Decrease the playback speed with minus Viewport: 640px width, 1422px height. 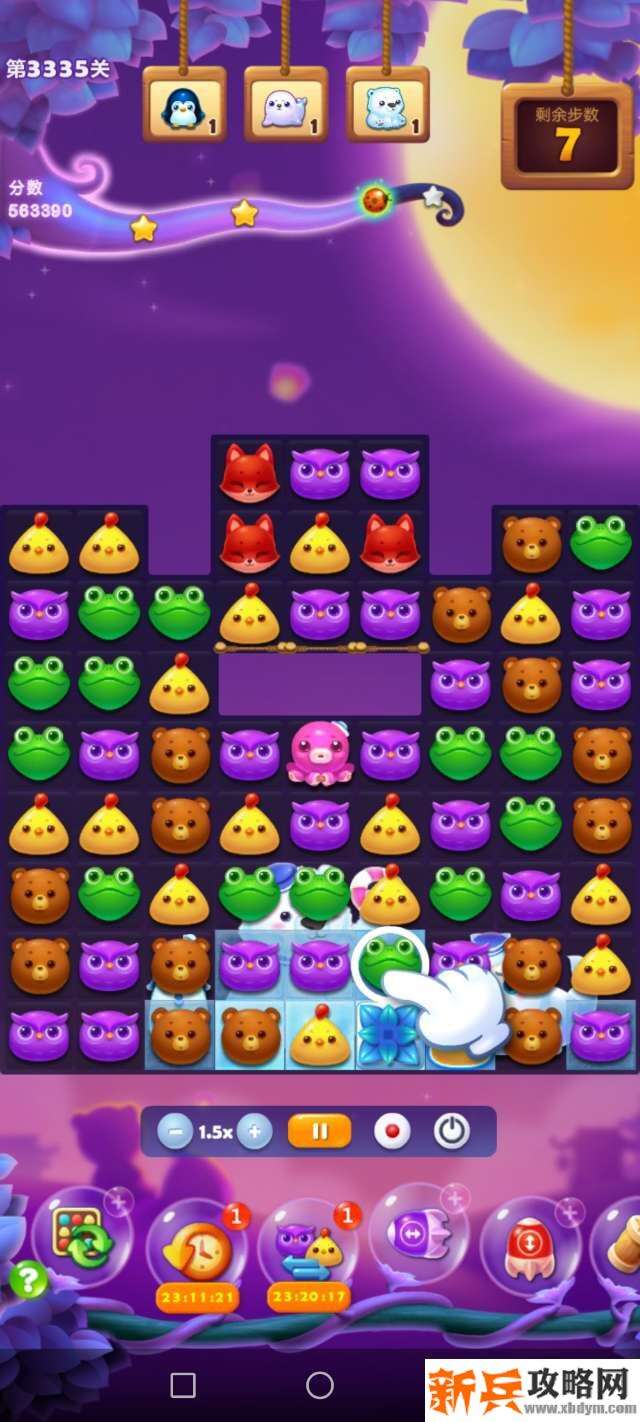pyautogui.click(x=176, y=1132)
